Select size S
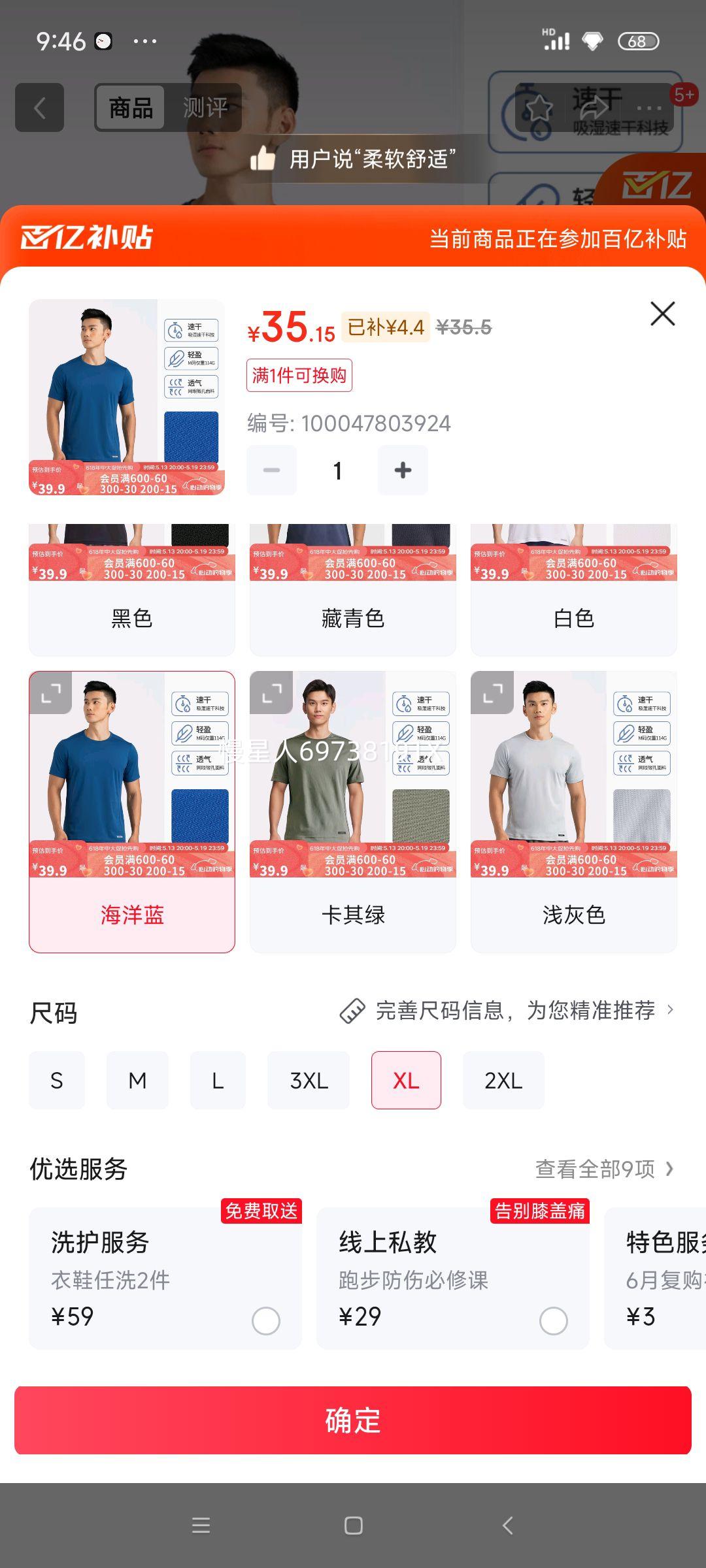Screen dimensions: 706x1568 point(57,1081)
